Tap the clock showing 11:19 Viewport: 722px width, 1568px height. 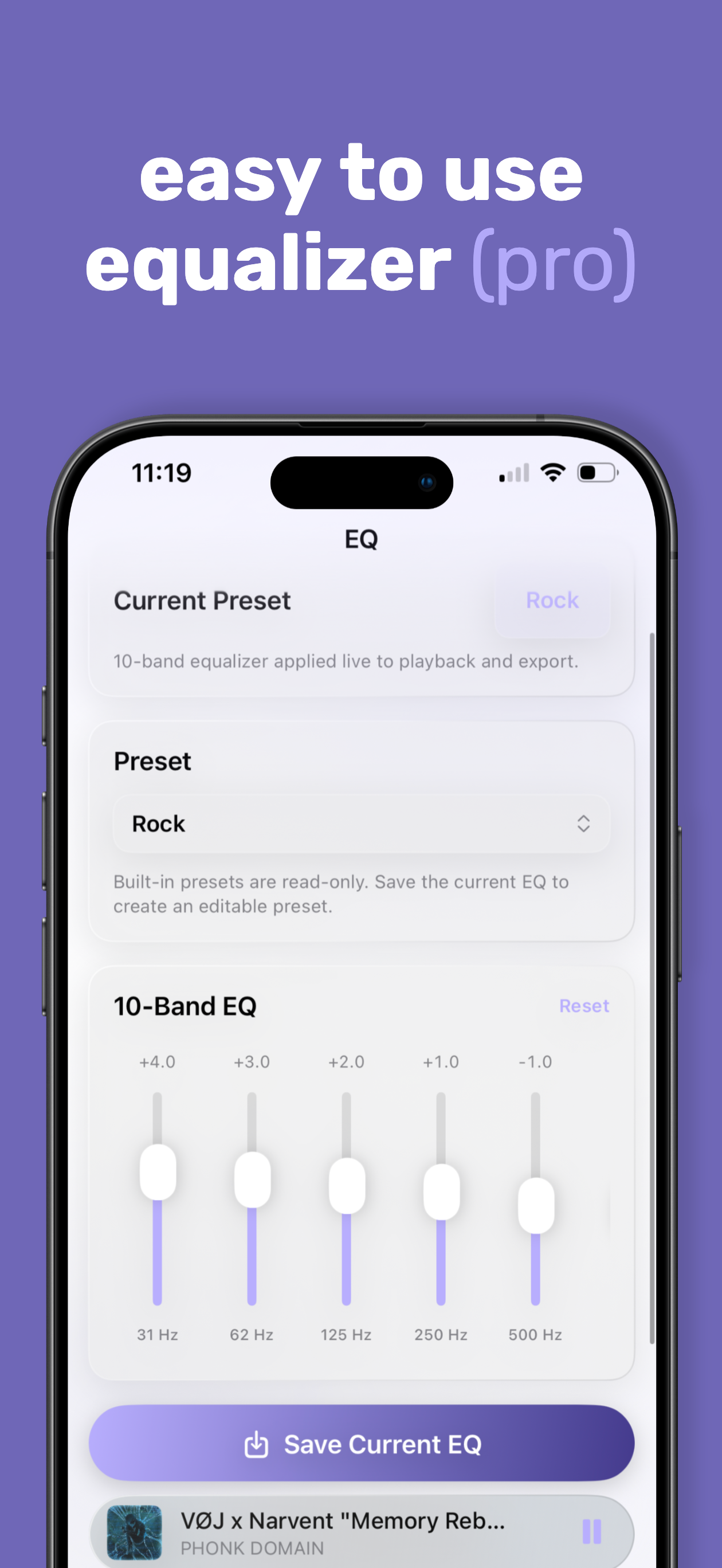click(162, 472)
